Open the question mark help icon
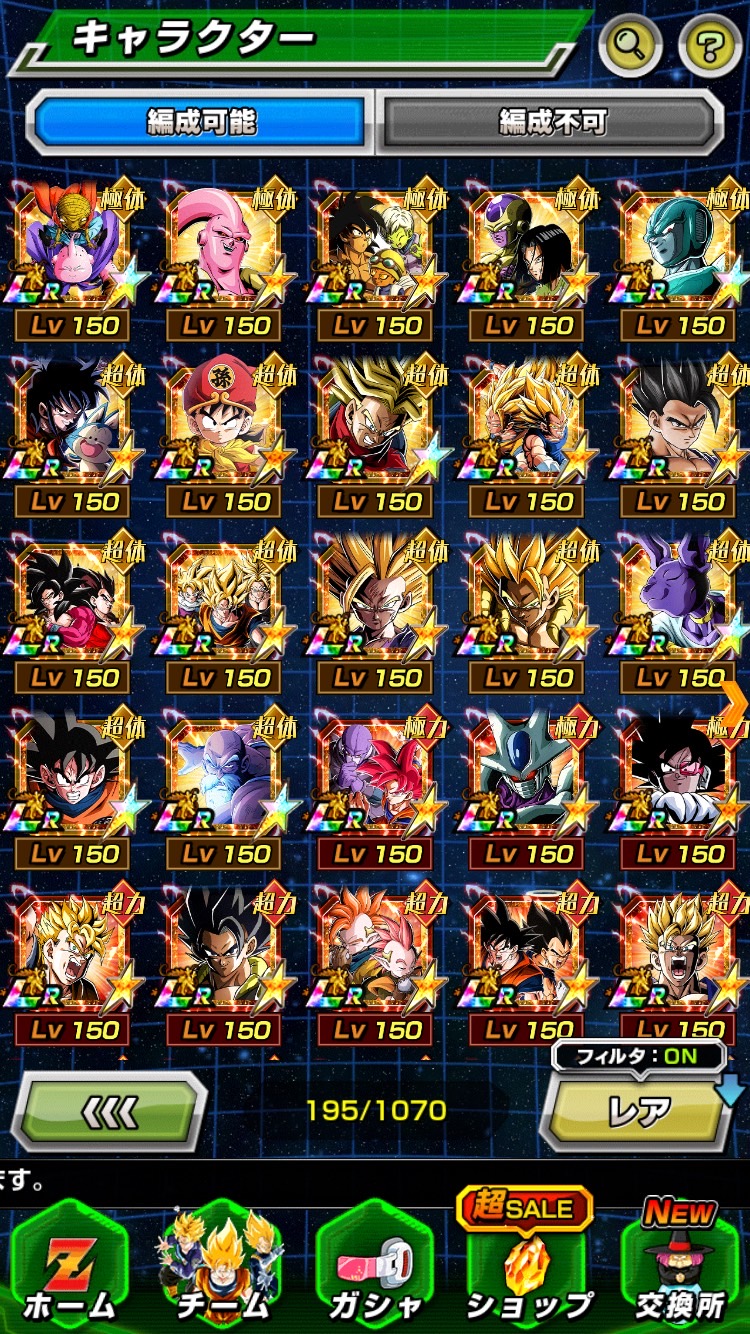The width and height of the screenshot is (750, 1334). click(709, 44)
